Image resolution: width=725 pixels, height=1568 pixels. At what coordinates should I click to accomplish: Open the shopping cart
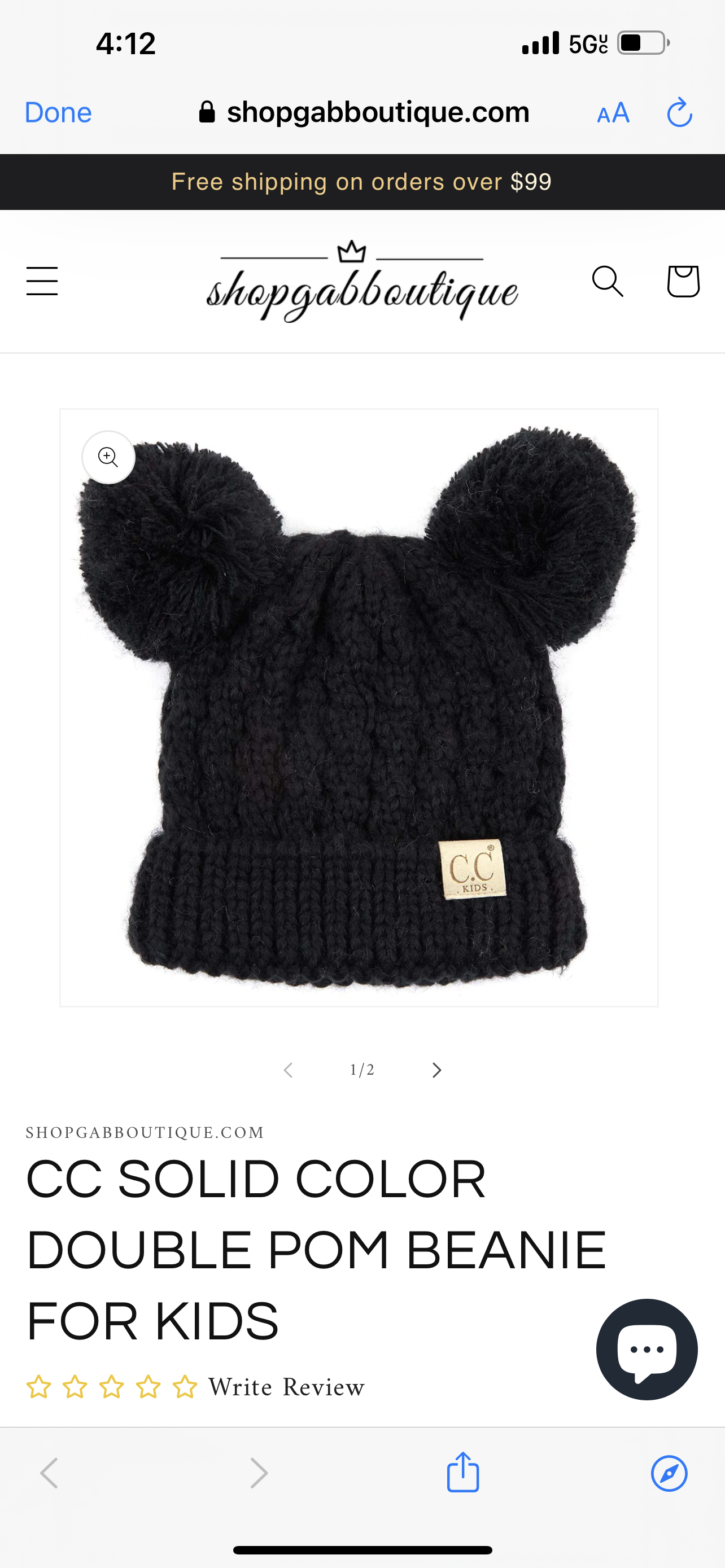tap(683, 281)
